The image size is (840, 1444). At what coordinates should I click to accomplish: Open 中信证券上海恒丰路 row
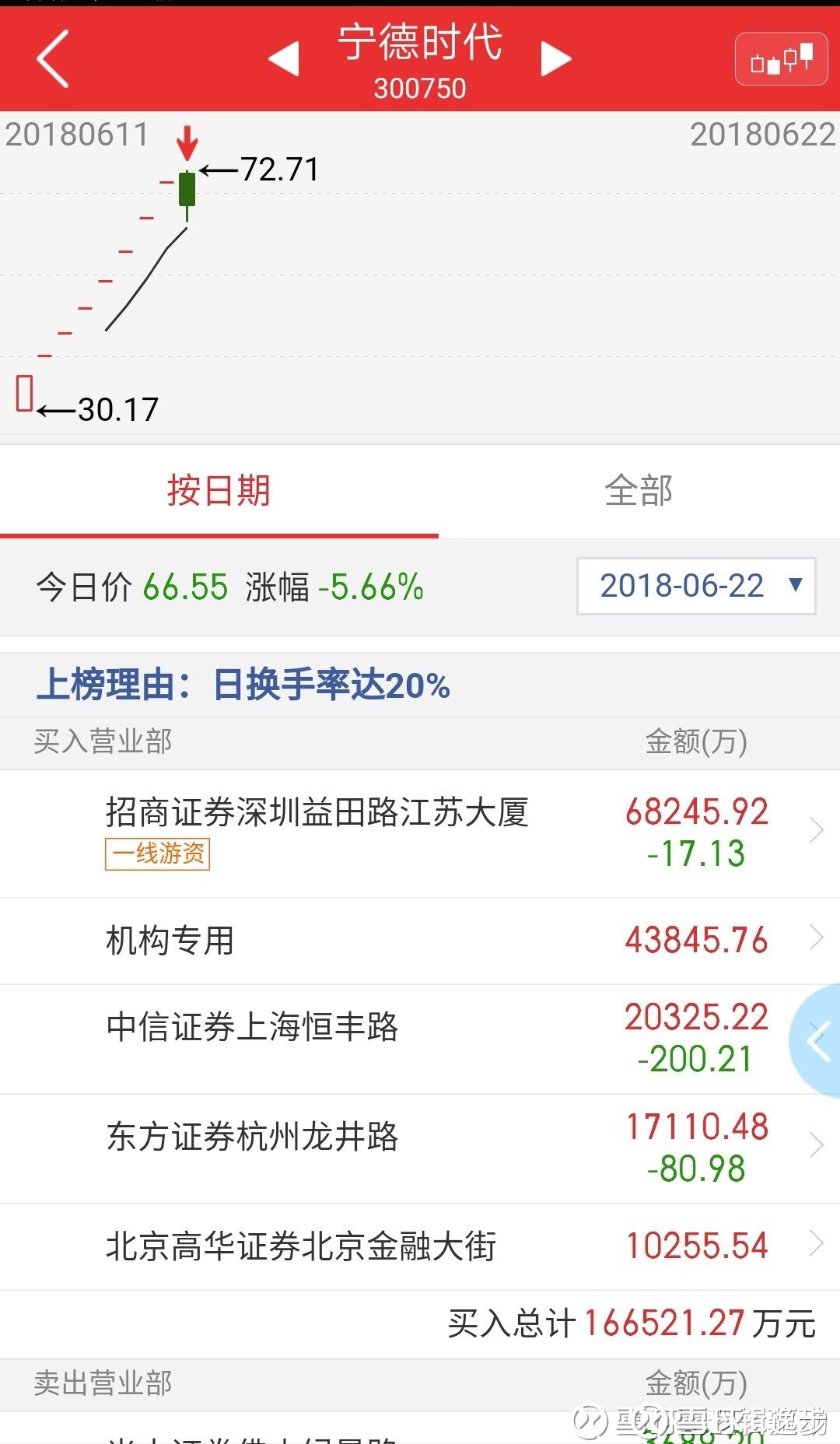tap(420, 1039)
